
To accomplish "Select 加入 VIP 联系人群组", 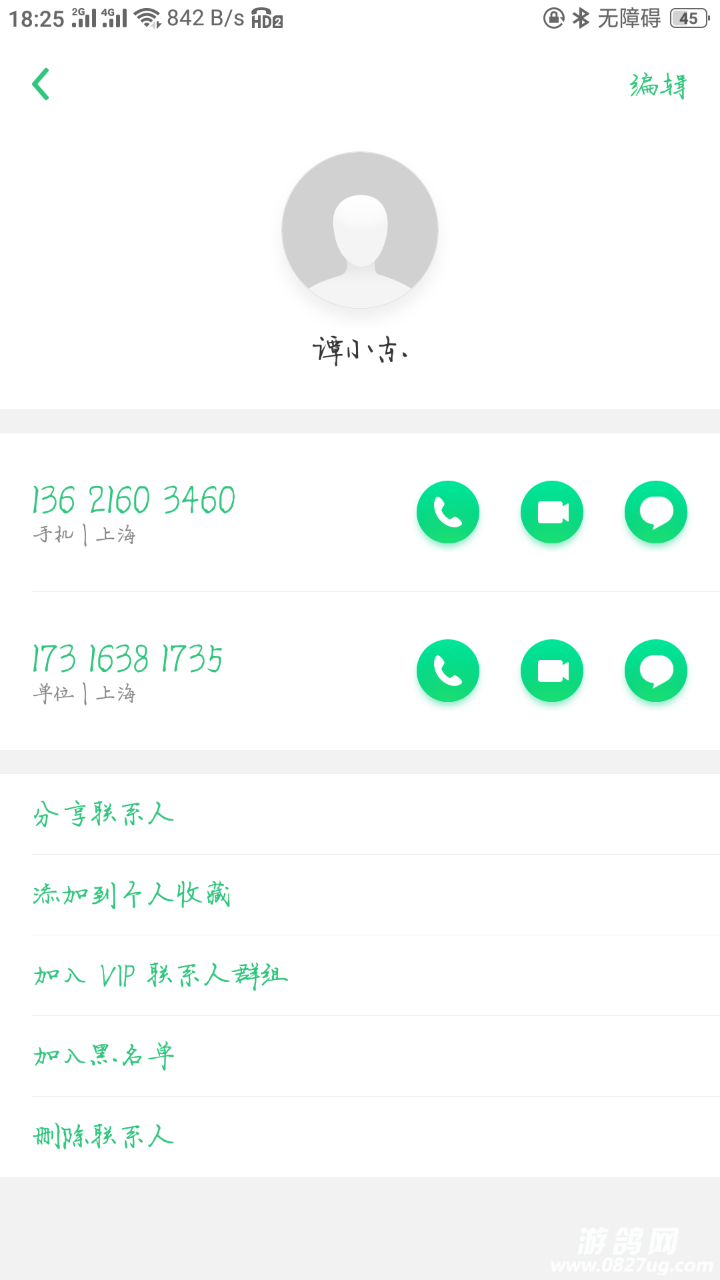I will pos(160,975).
